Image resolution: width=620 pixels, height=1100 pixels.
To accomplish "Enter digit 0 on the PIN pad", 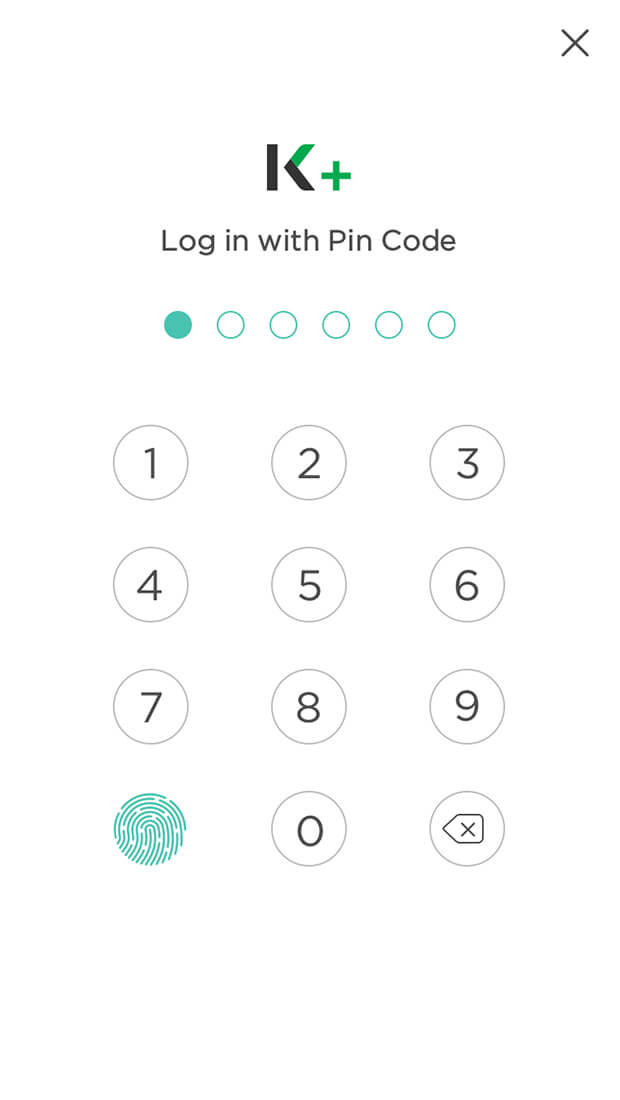I will click(309, 829).
